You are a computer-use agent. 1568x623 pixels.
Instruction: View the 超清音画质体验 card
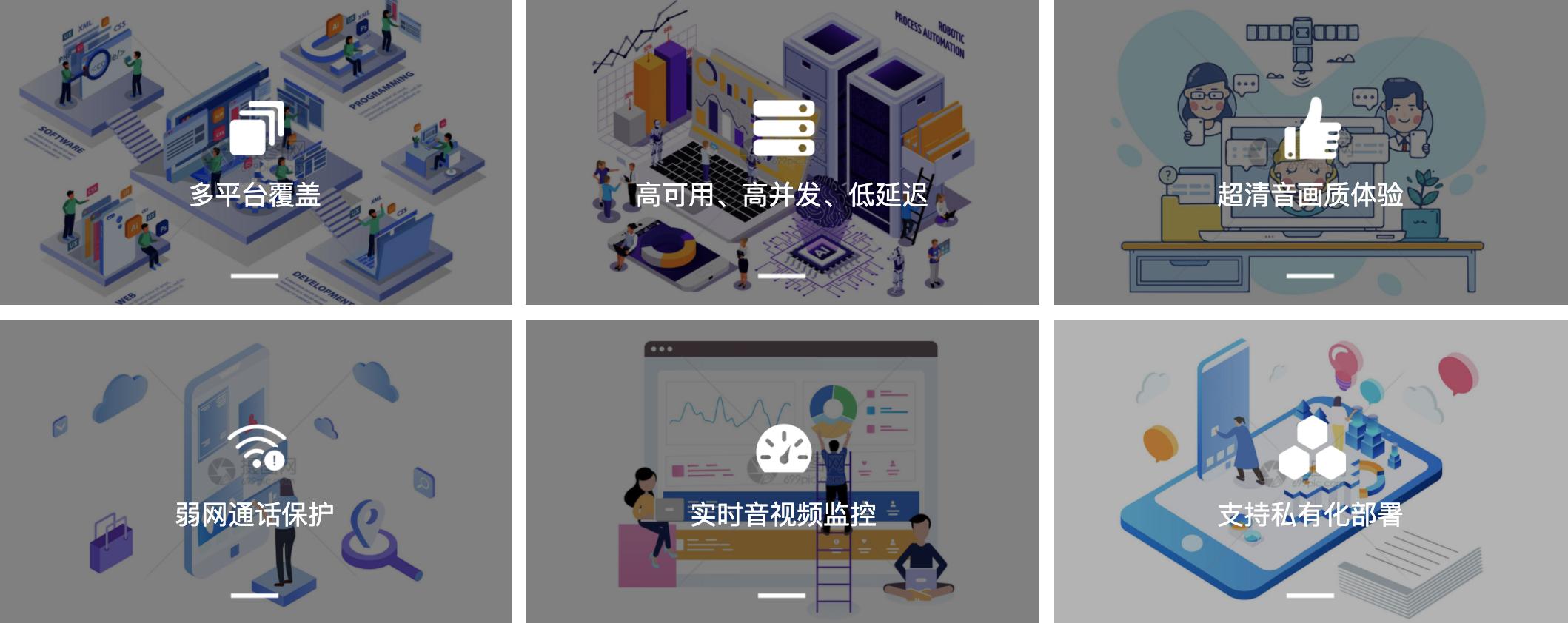pos(1310,152)
